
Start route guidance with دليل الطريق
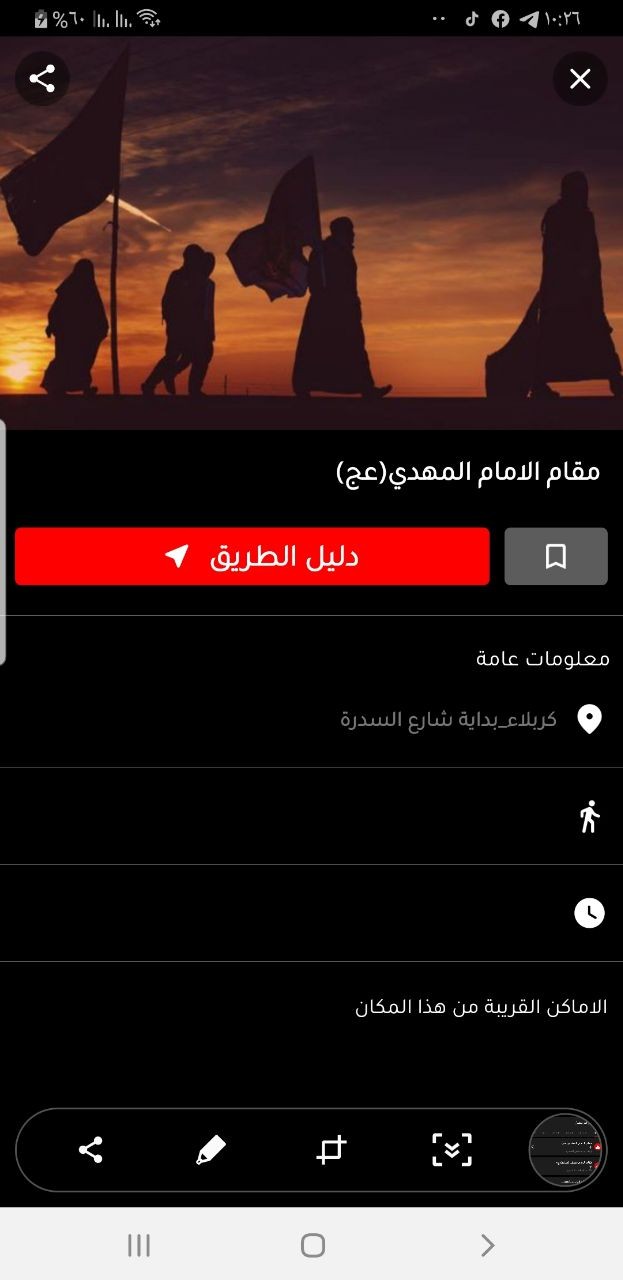coord(252,556)
